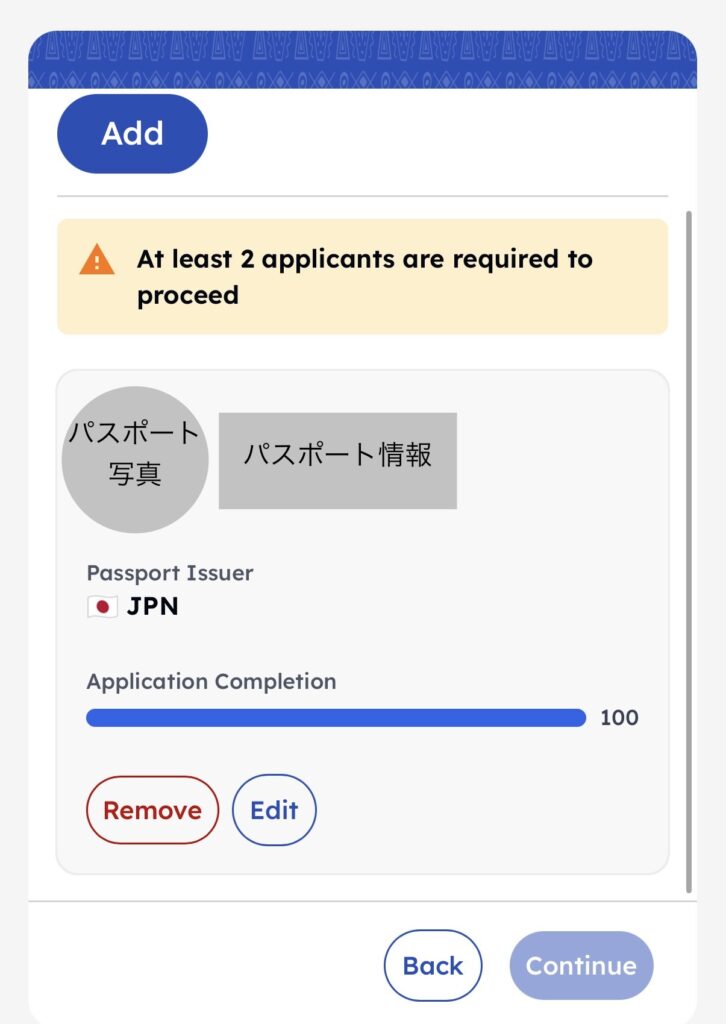
Task: Go back with the Back button
Action: [432, 966]
